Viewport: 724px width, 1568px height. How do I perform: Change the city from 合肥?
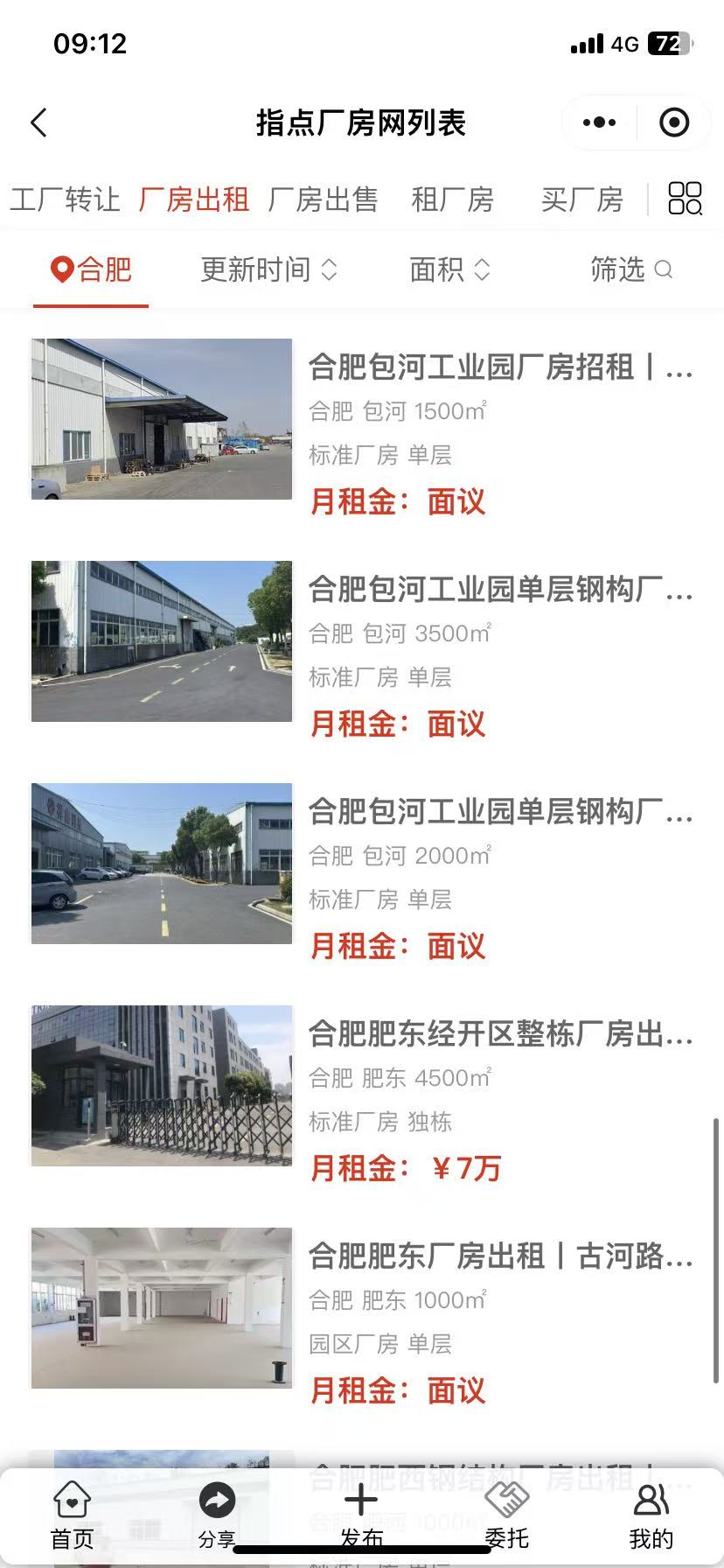click(91, 269)
